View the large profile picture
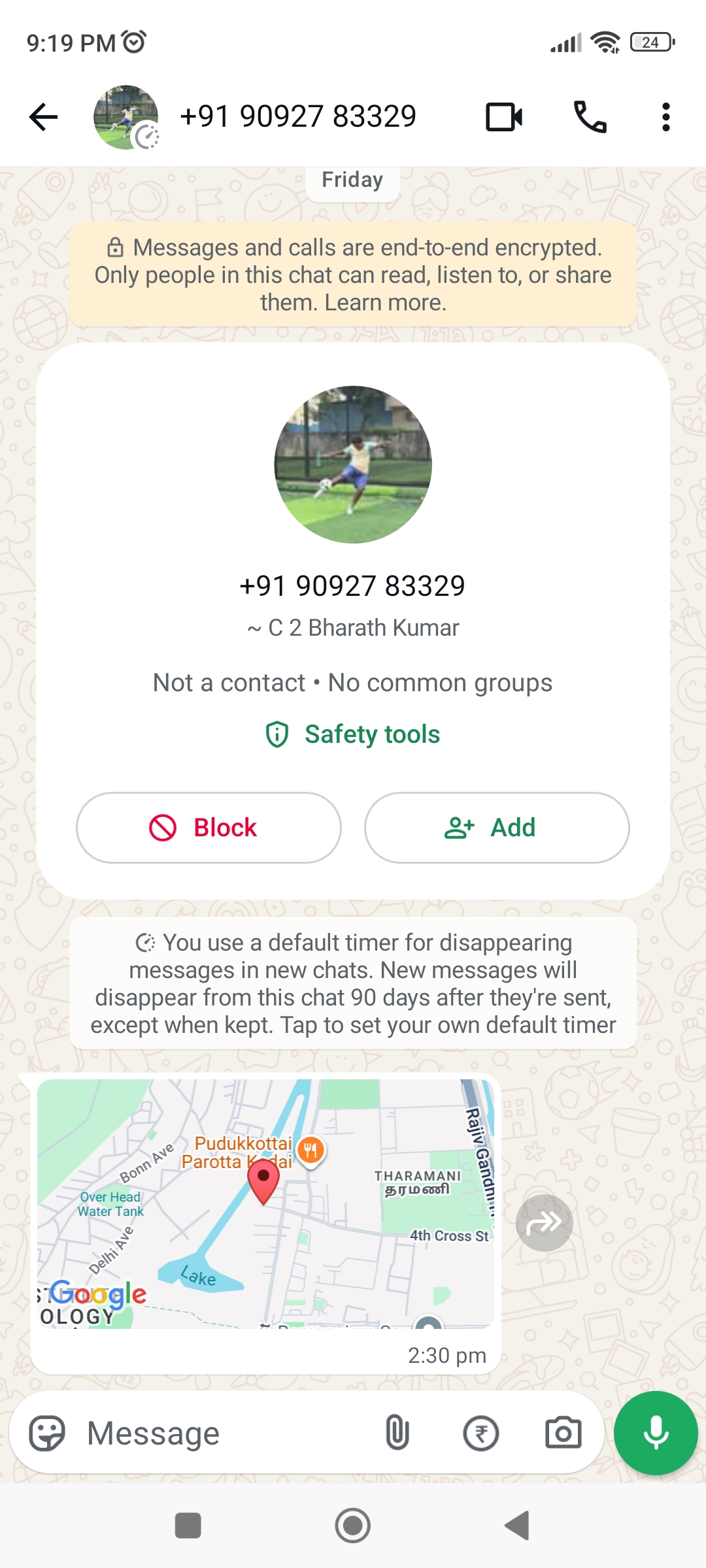This screenshot has height=1568, width=706. tap(353, 465)
